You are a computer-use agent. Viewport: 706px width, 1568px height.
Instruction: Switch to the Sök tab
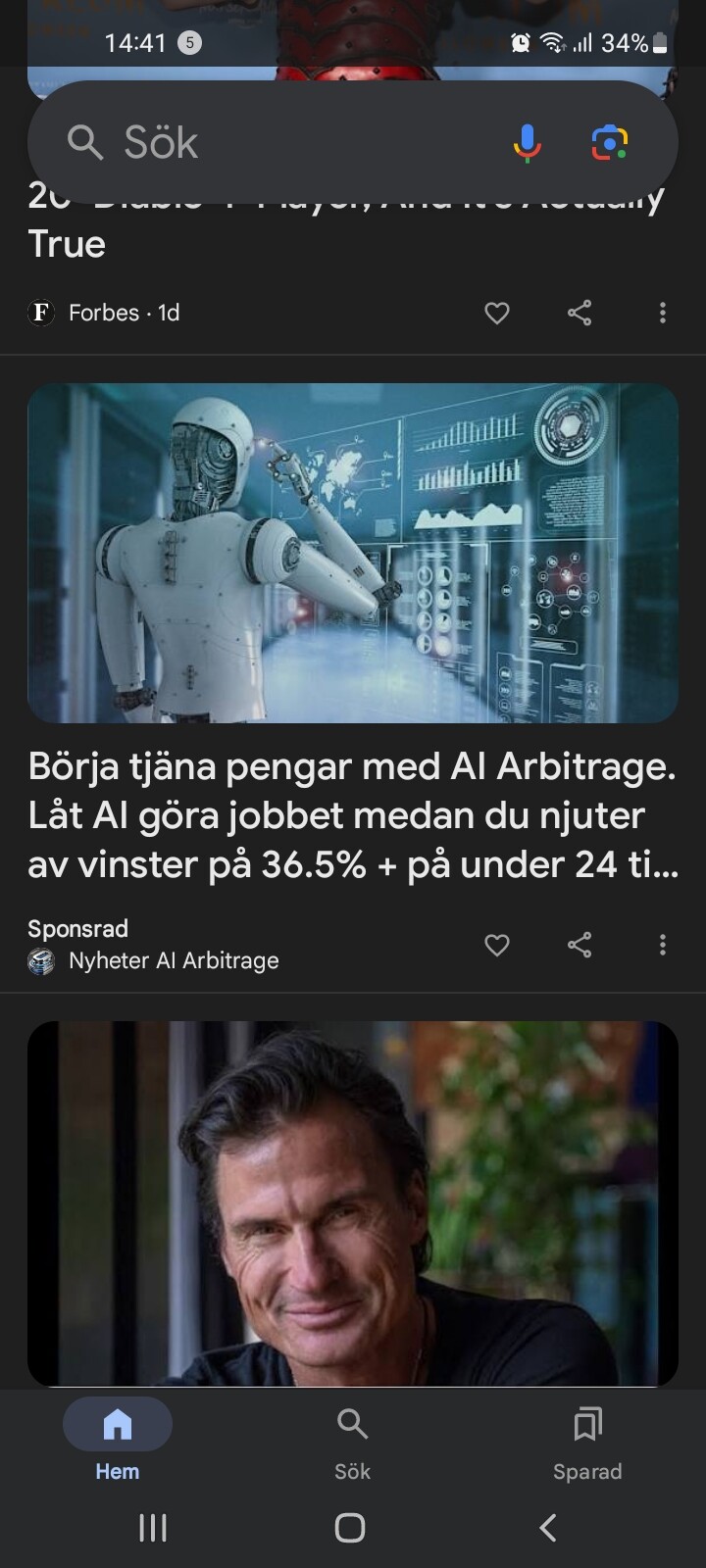[352, 1439]
